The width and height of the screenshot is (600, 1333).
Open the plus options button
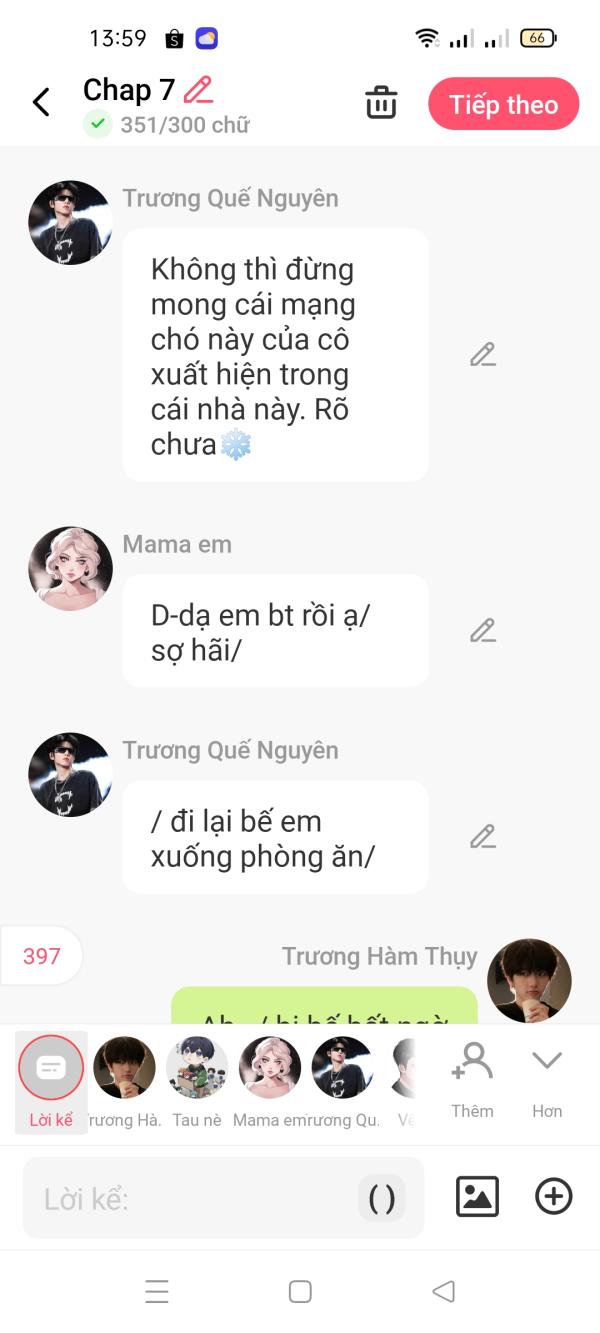554,1197
